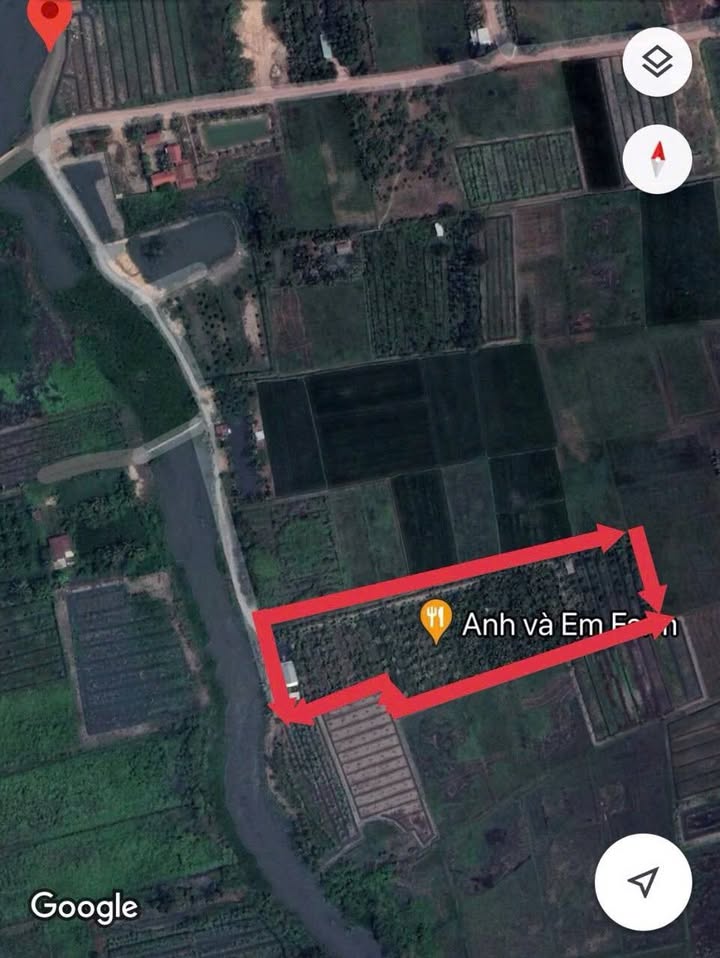
Task: Open the map layers selector
Action: [657, 63]
